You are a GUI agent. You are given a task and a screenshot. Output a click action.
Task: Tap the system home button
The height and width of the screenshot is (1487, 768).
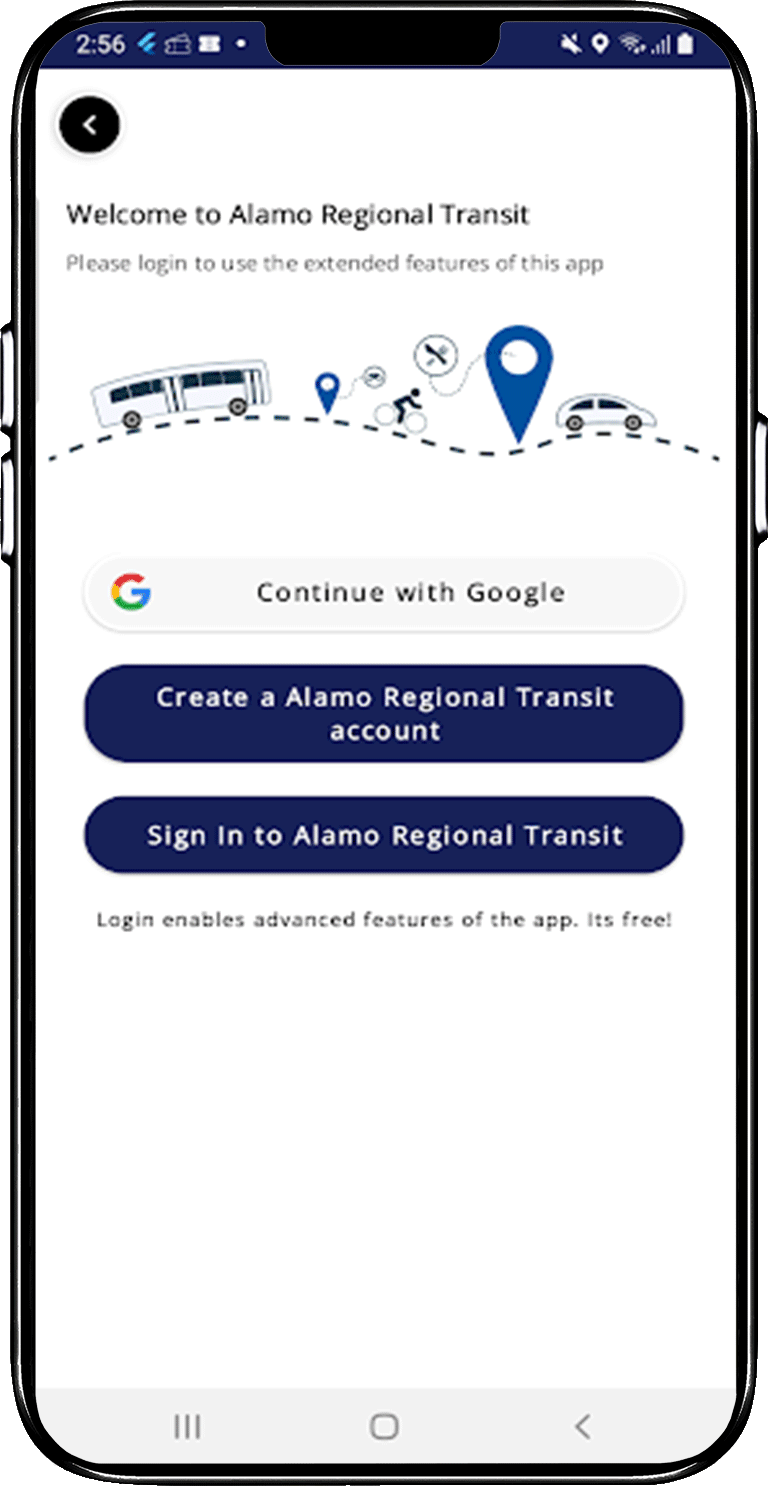pos(384,1426)
